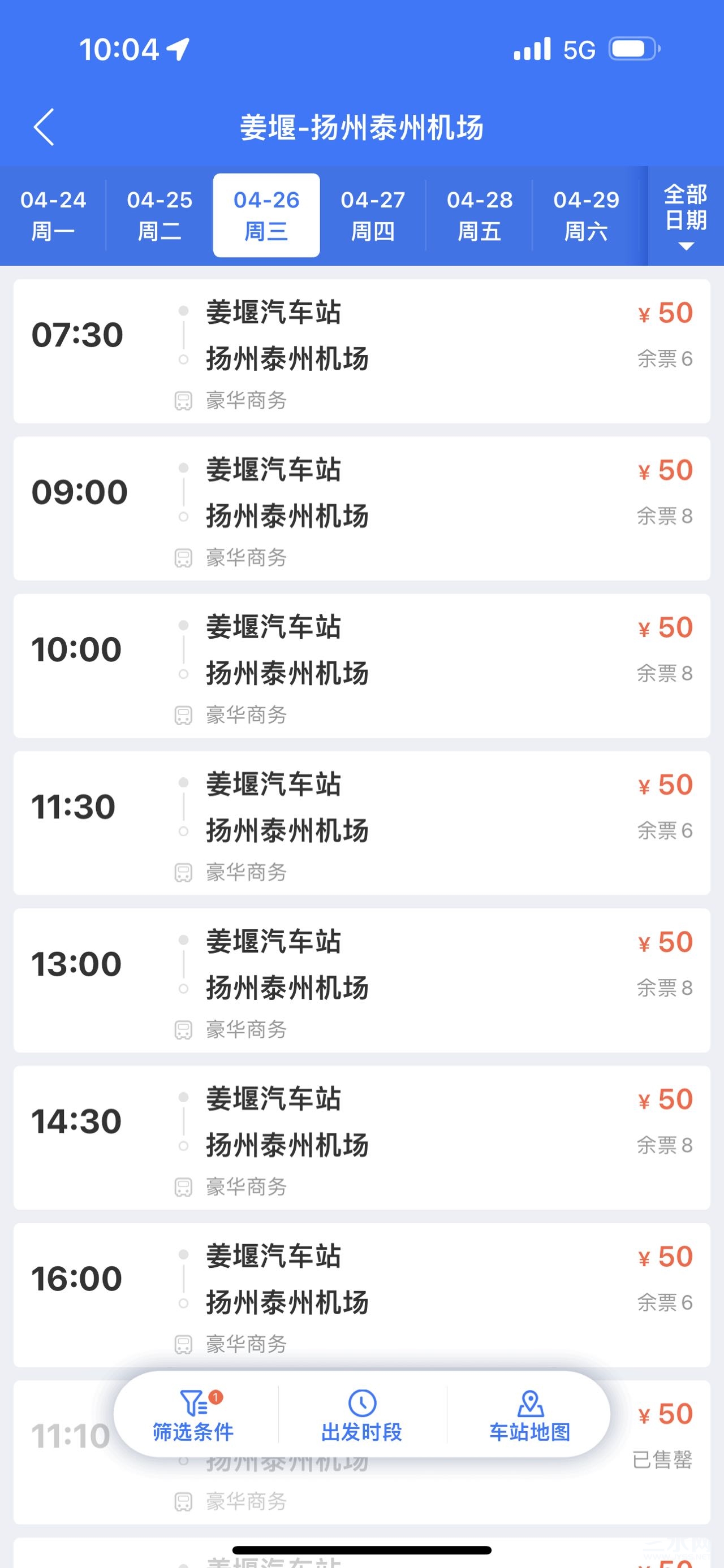Screen dimensions: 724x1568
Task: Switch to the 04-25 周二 date
Action: click(x=160, y=215)
